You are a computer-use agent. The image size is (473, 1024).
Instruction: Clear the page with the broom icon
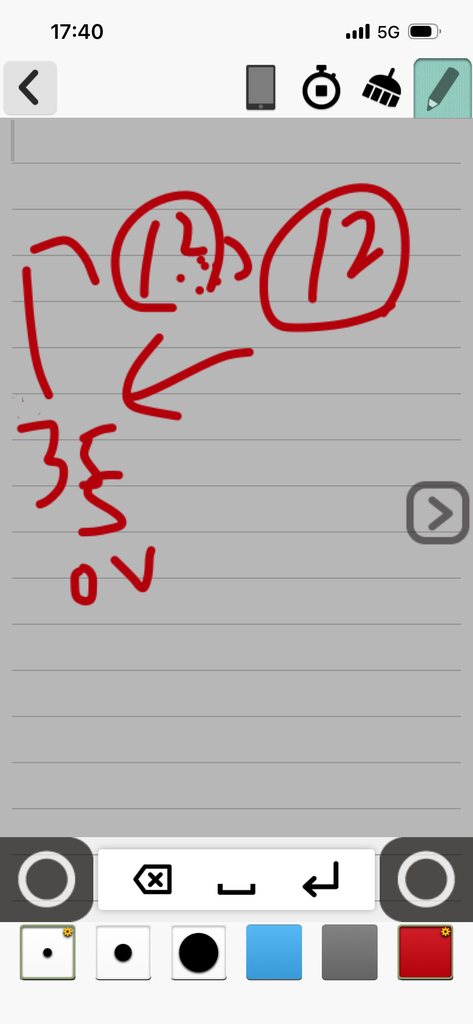coord(382,88)
